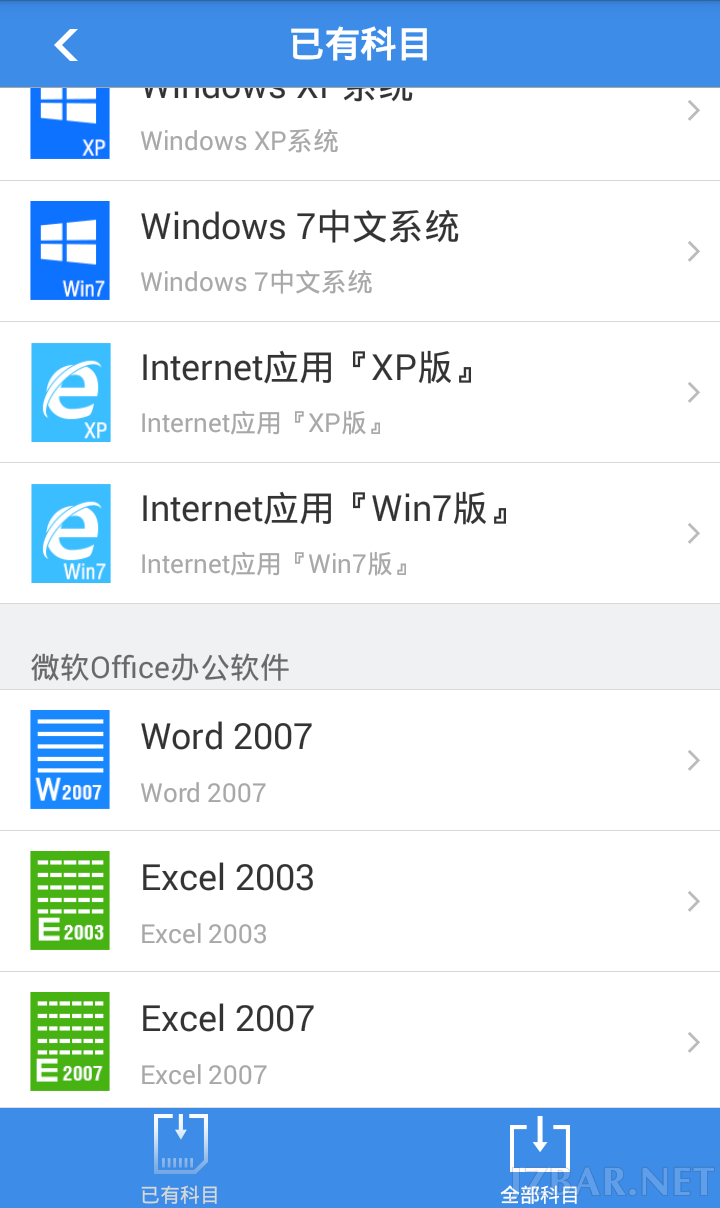Select Internet应用『XP版』 course
This screenshot has height=1208, width=720.
point(360,392)
